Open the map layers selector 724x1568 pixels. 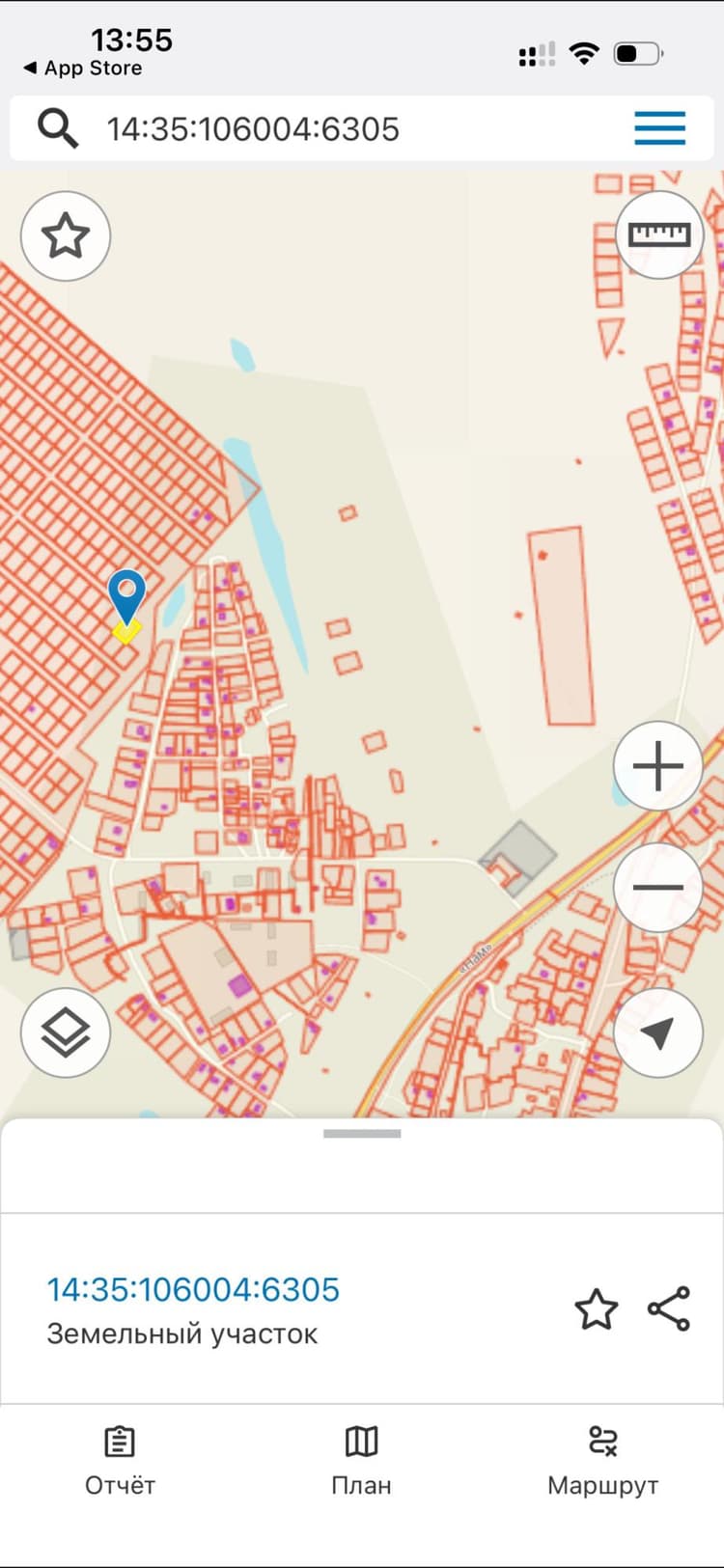66,1032
